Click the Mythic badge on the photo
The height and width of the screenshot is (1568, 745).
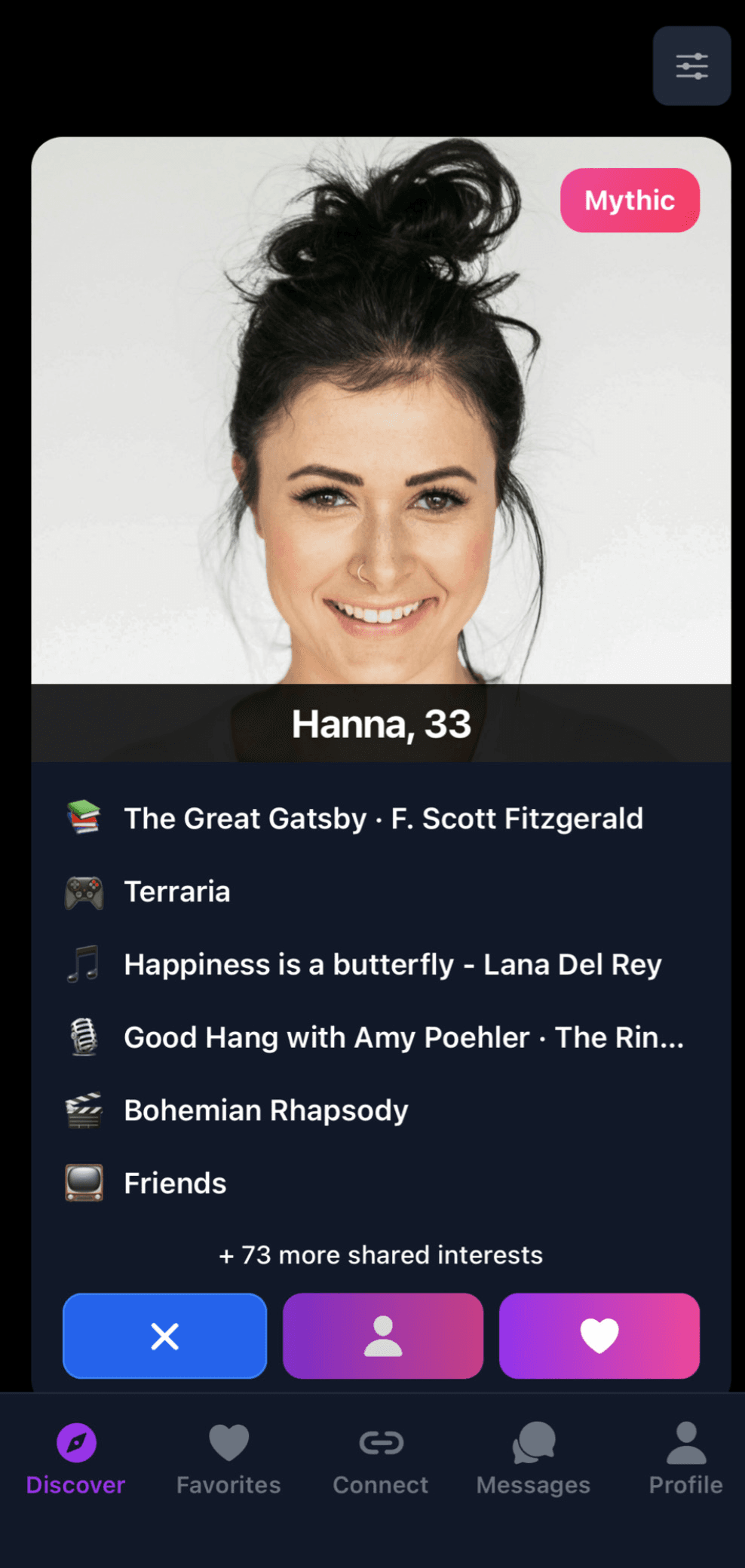(x=630, y=200)
